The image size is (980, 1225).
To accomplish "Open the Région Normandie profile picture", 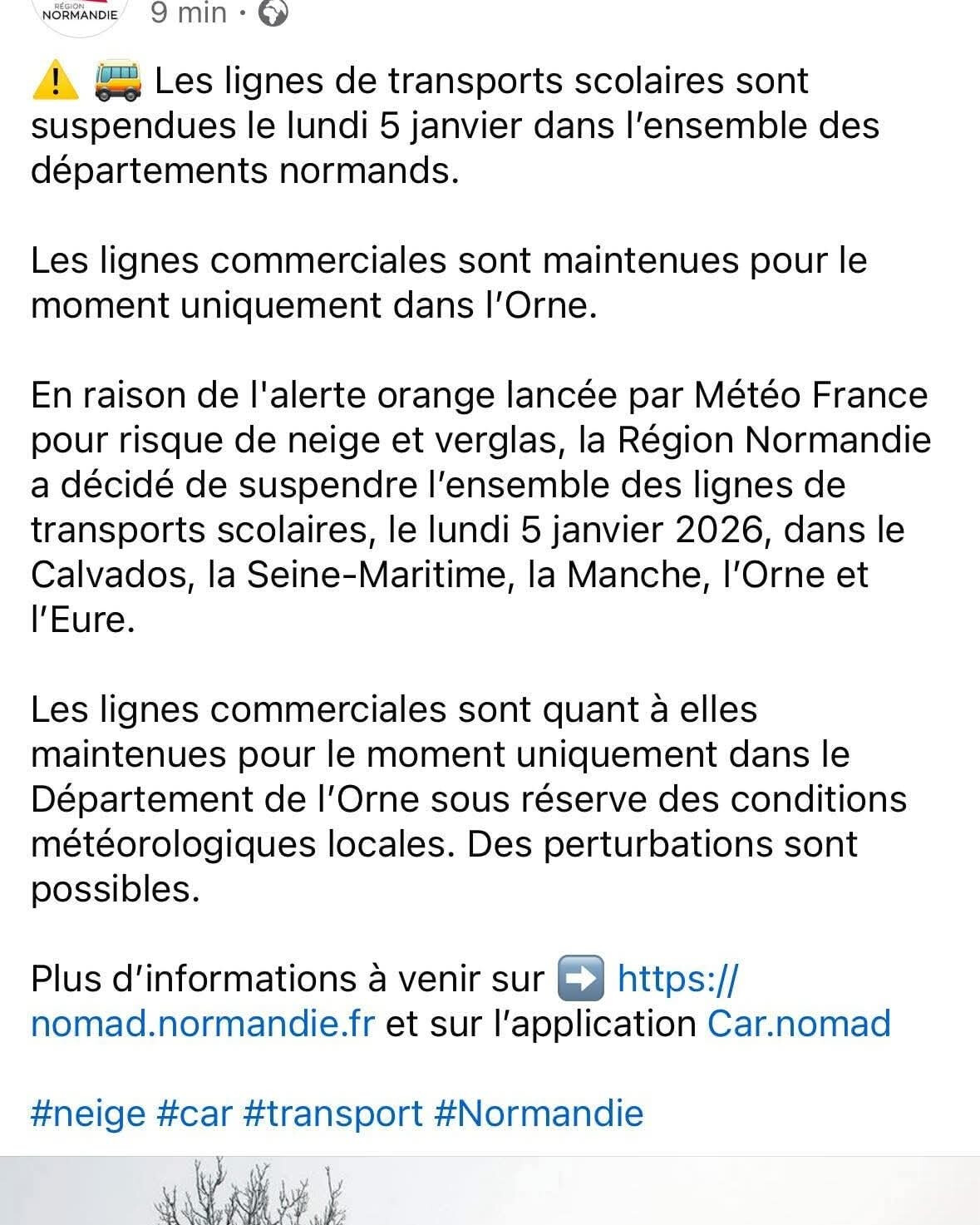I will coord(79,14).
